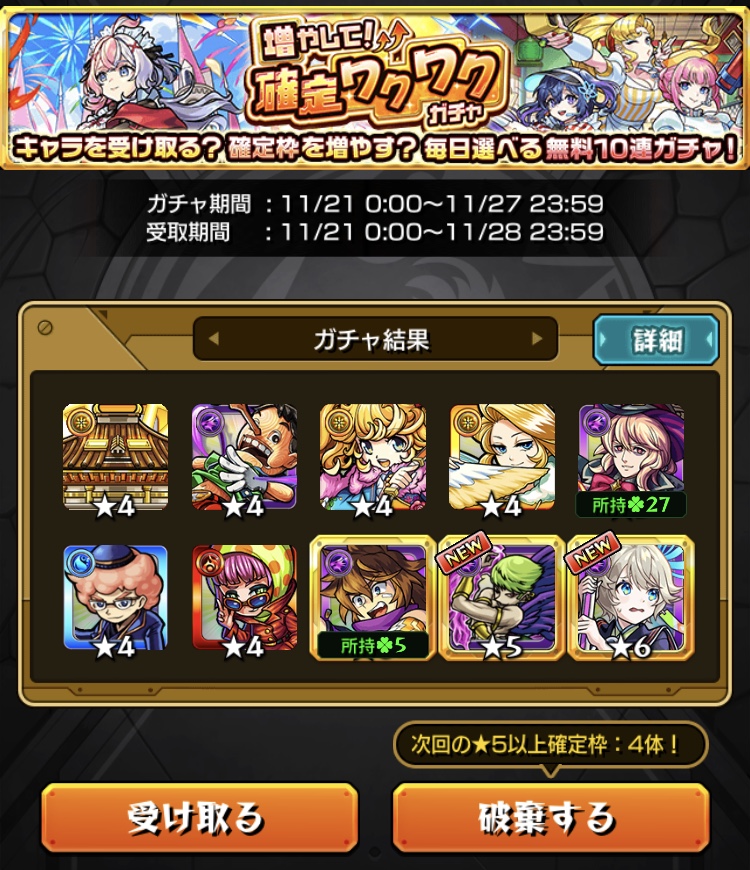
Task: Select the pink-haired sunglasses ★4 character
Action: click(x=244, y=598)
